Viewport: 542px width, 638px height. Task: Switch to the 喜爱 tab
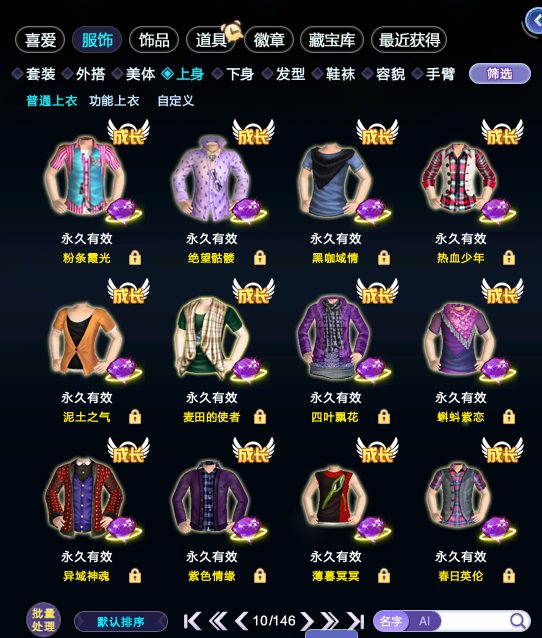point(40,40)
